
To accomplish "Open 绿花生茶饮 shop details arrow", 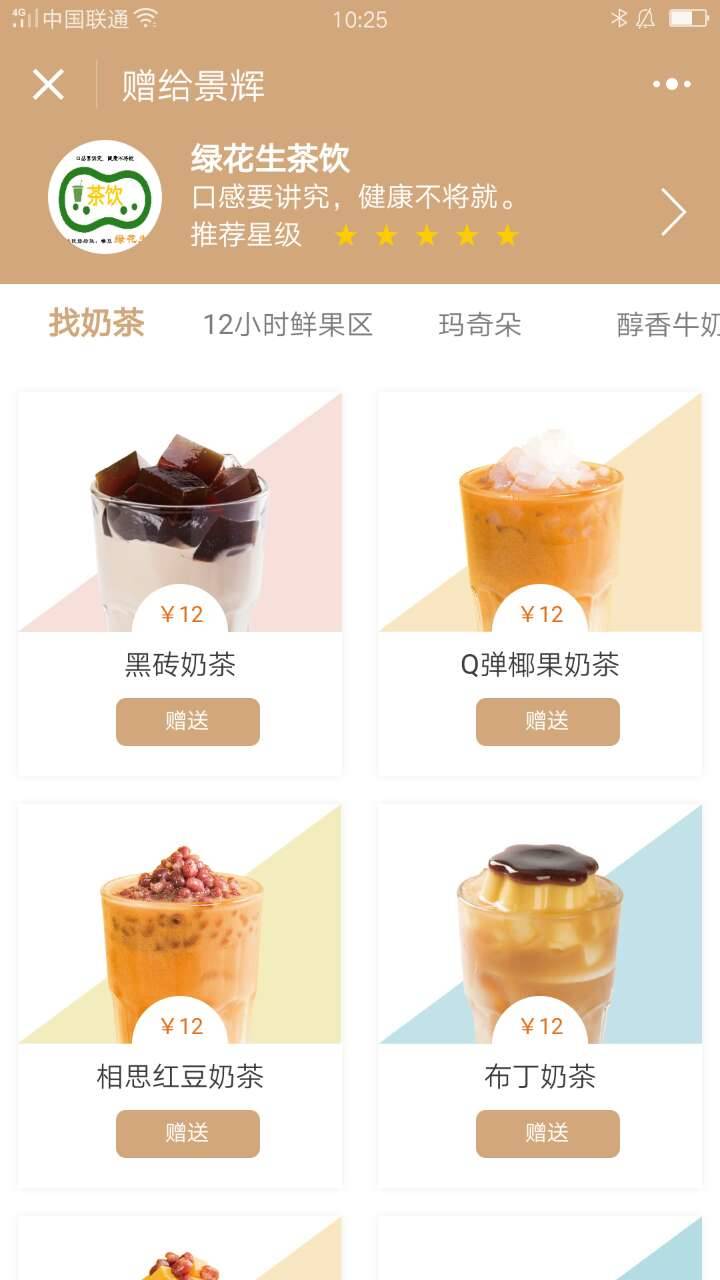I will (x=673, y=212).
